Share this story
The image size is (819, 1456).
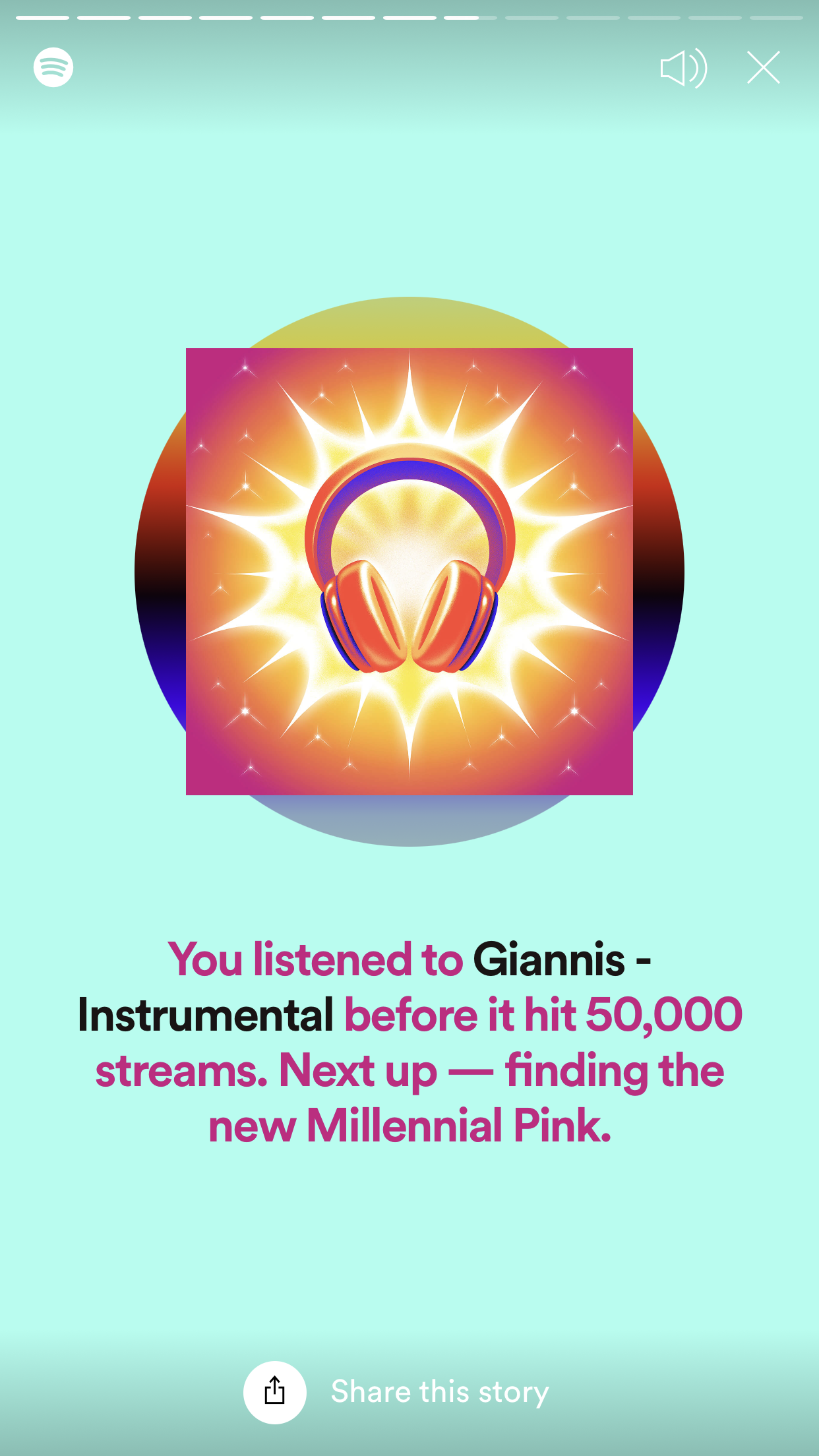275,1392
